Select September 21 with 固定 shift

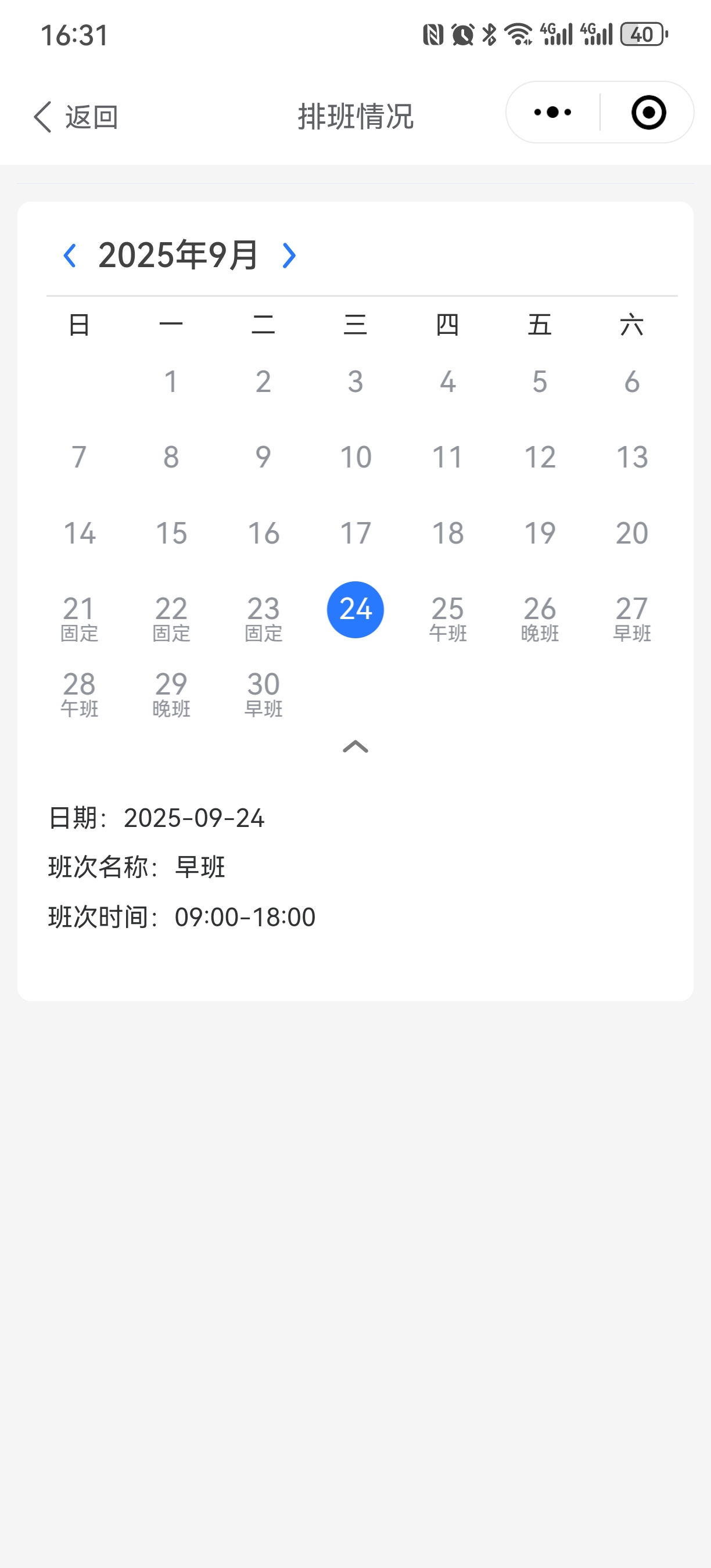(x=80, y=616)
